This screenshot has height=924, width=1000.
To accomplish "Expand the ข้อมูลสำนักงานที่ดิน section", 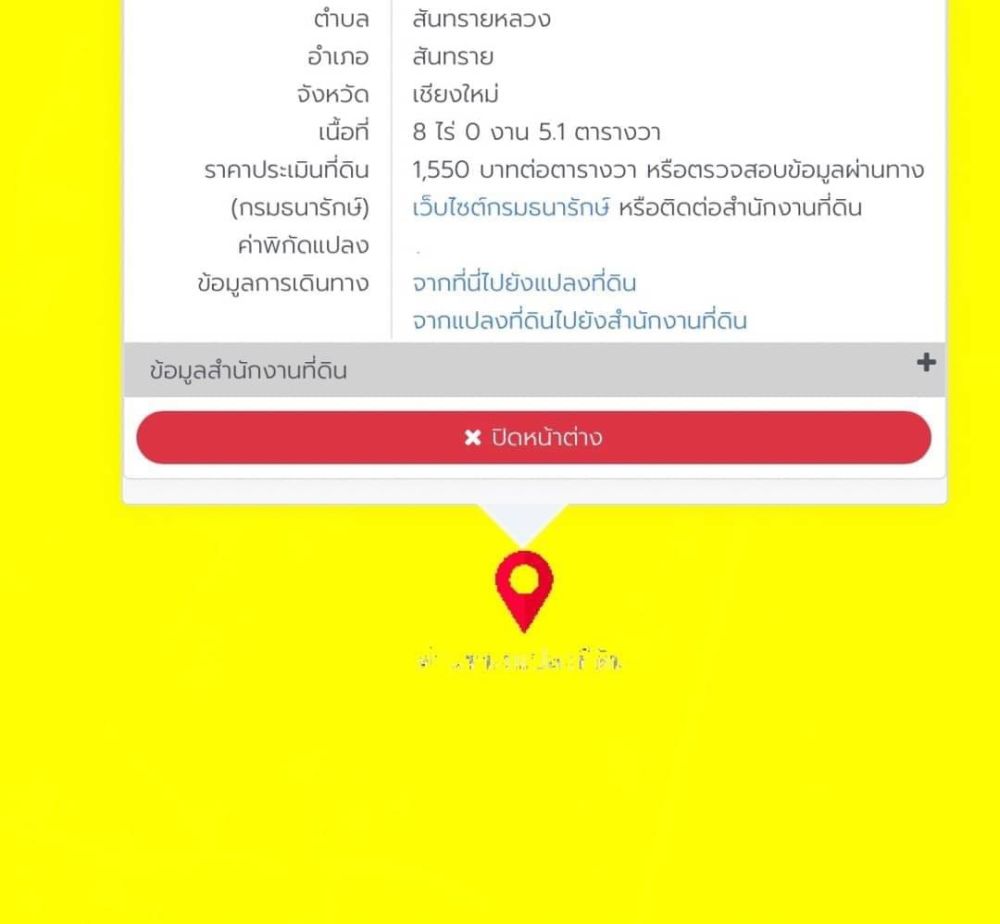I will pyautogui.click(x=926, y=363).
